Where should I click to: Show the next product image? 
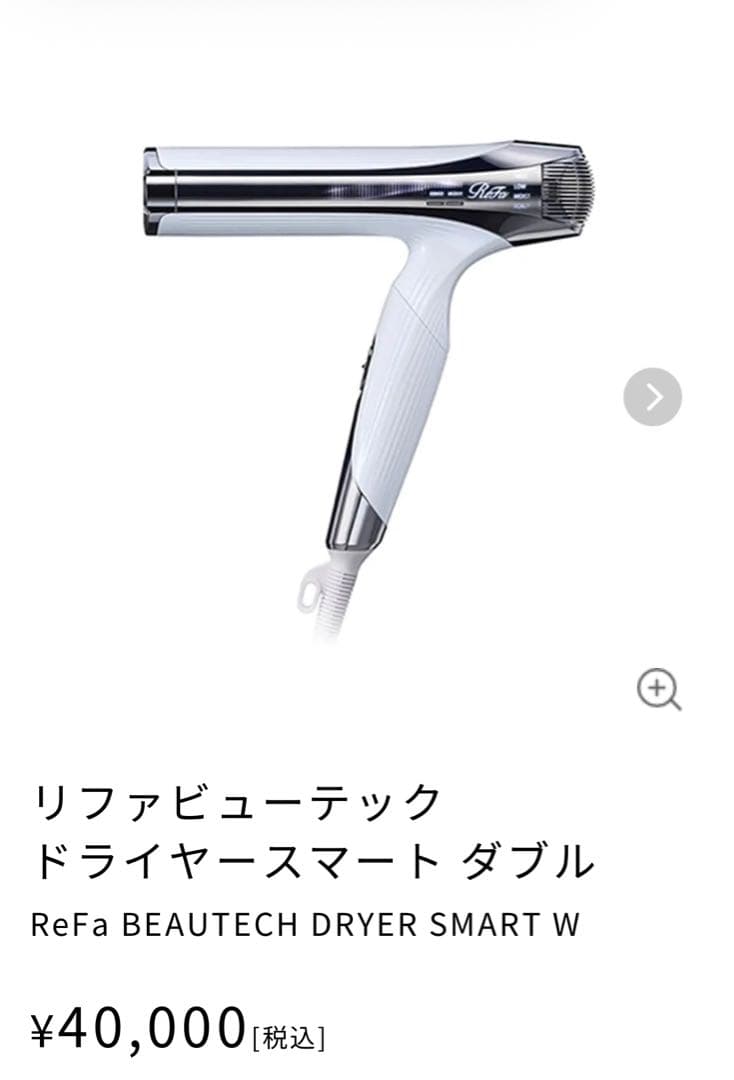(x=652, y=397)
